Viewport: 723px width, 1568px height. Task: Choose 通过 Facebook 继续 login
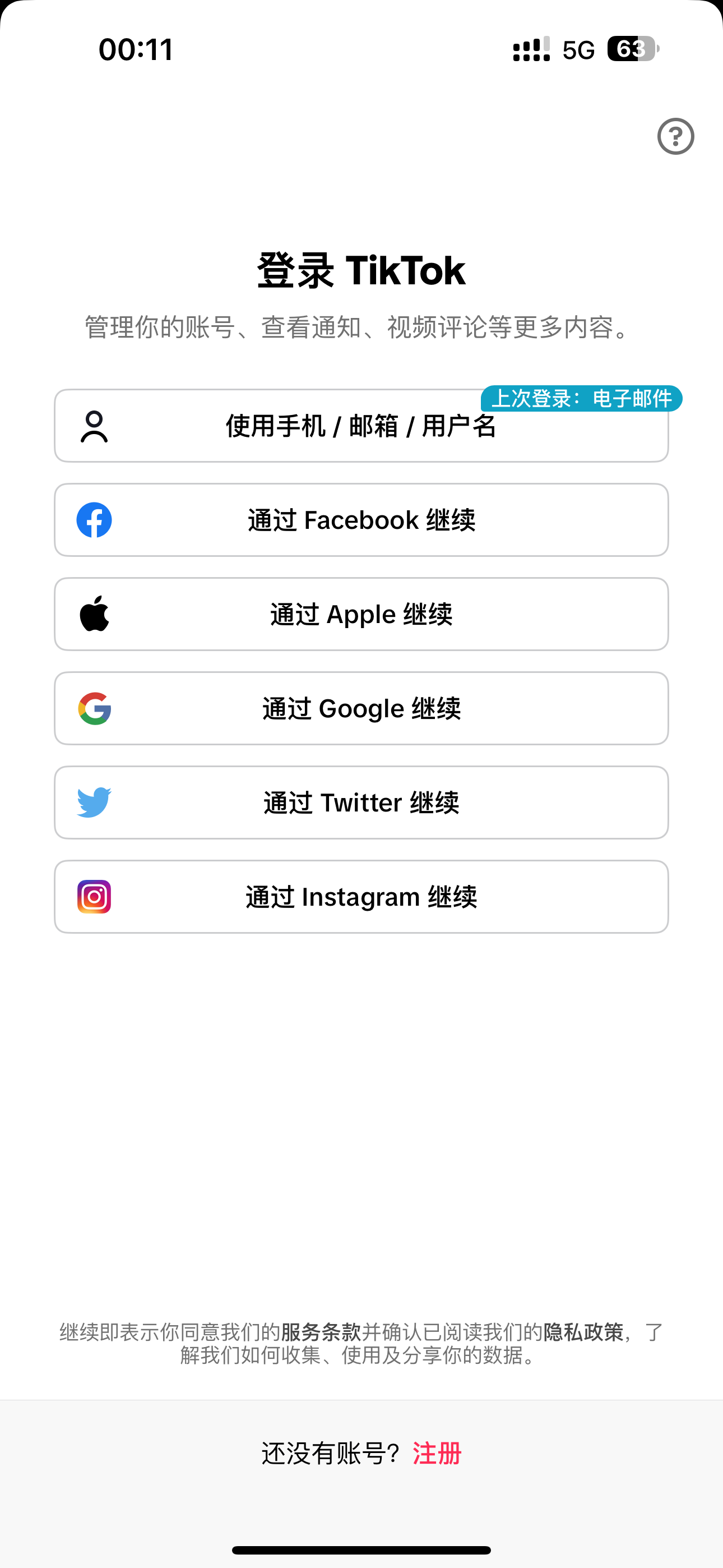tap(361, 520)
